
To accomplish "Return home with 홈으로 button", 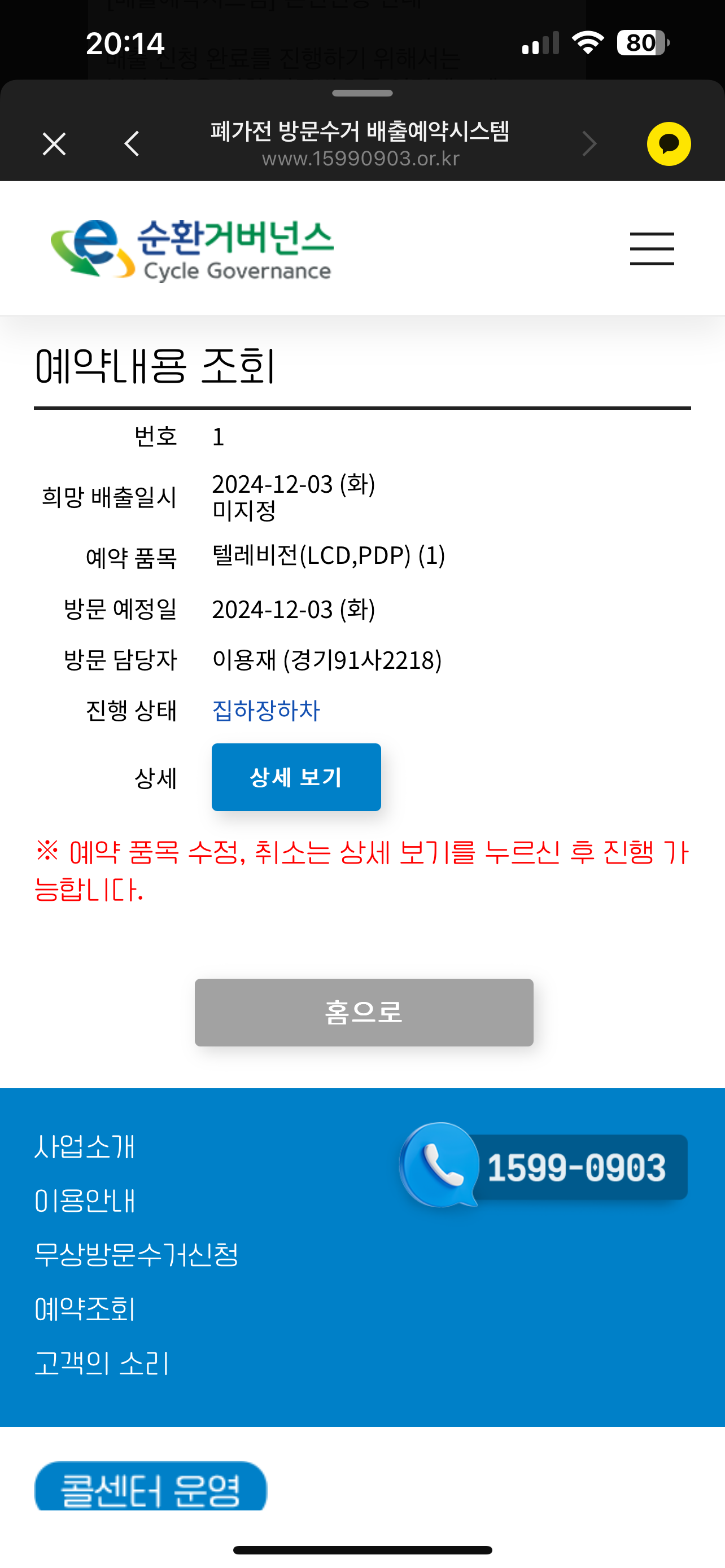I will tap(364, 1012).
